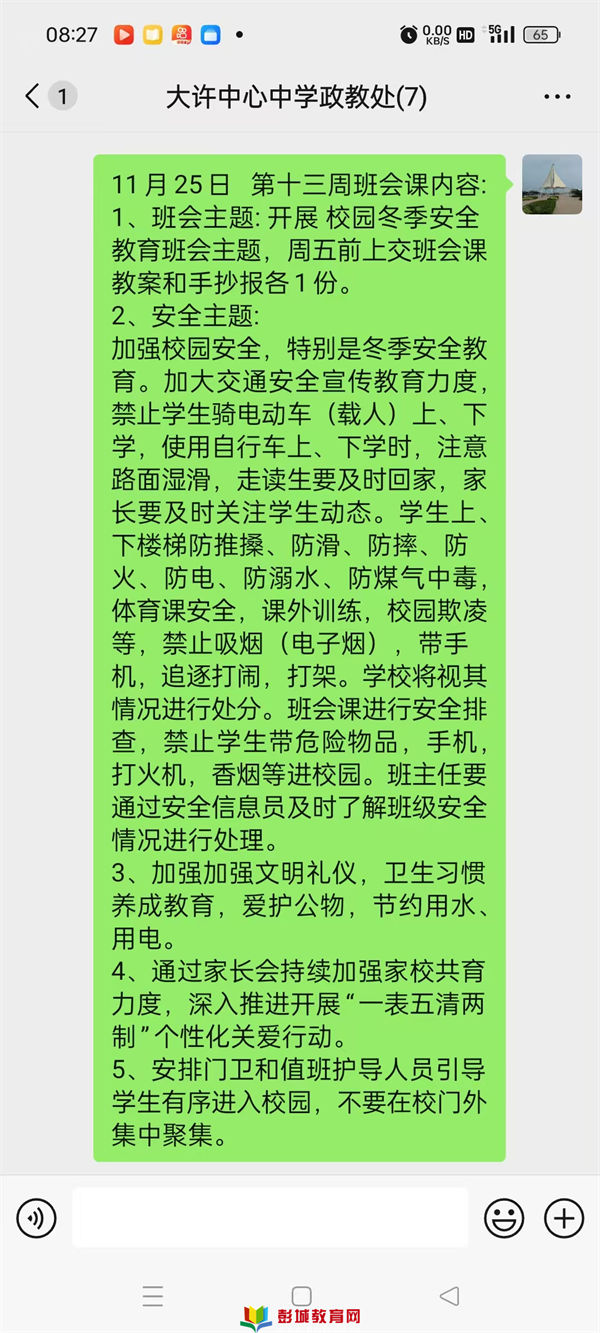Tap the system back triangle

coord(449,1296)
